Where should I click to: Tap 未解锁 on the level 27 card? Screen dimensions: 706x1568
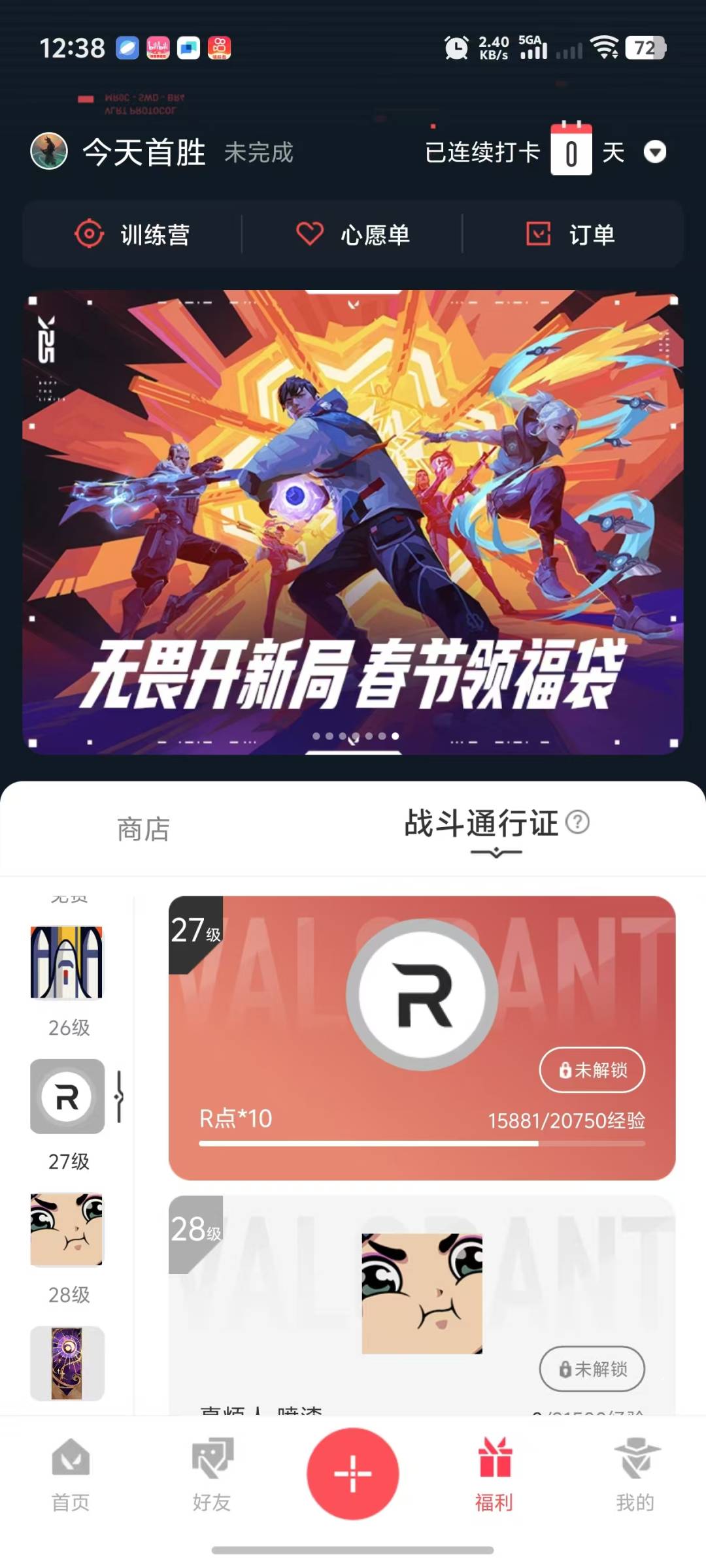[x=592, y=1070]
